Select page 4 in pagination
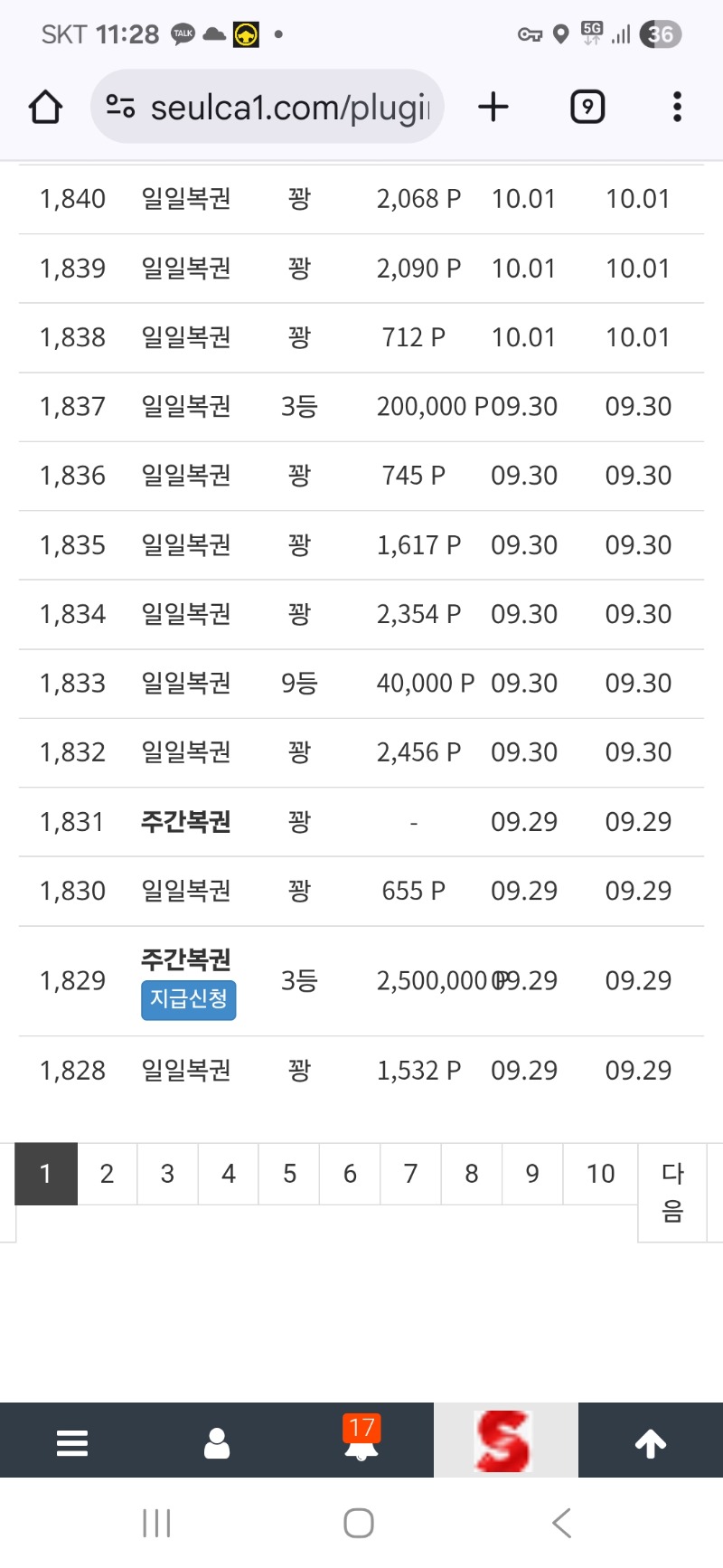Viewport: 723px width, 1568px height. (229, 1174)
